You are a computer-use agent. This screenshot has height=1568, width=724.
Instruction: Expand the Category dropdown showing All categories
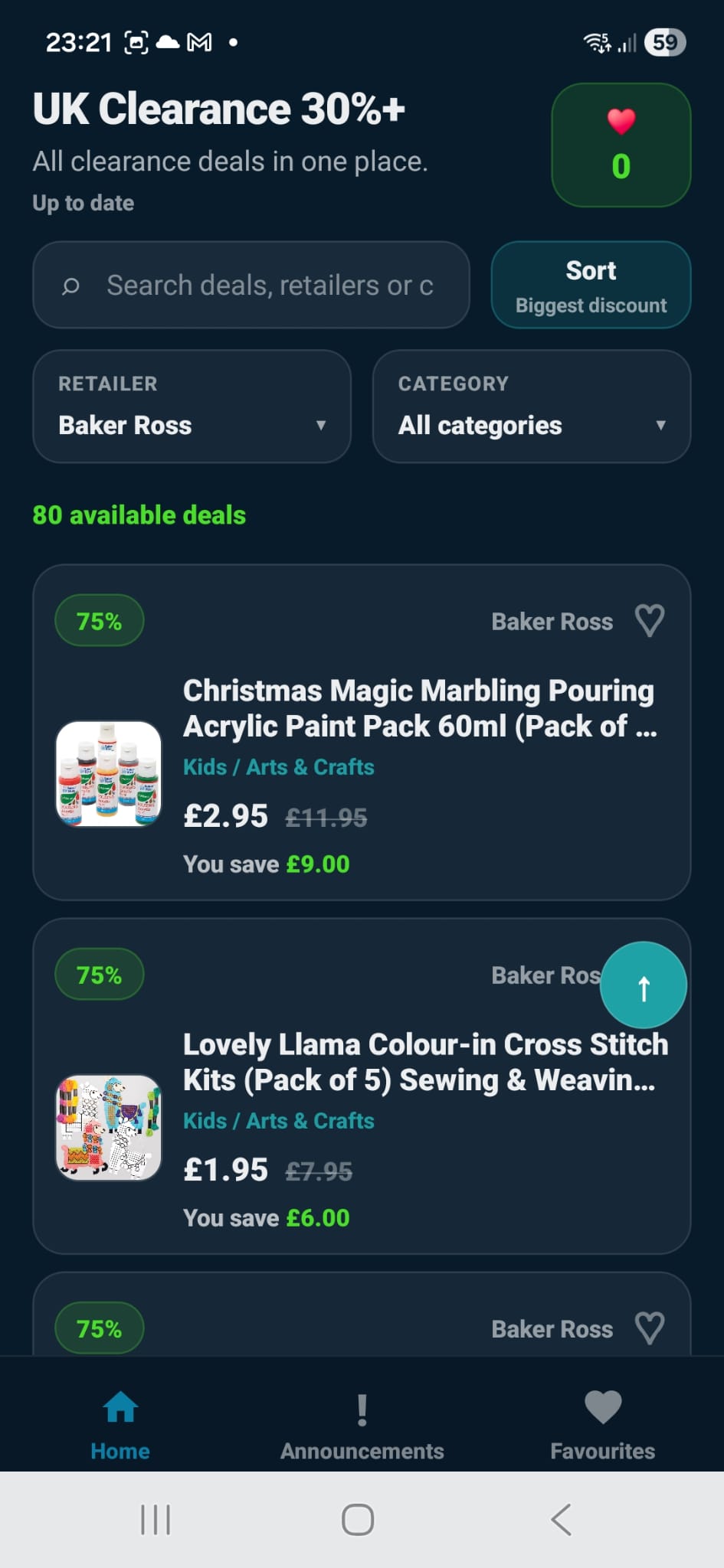point(532,407)
